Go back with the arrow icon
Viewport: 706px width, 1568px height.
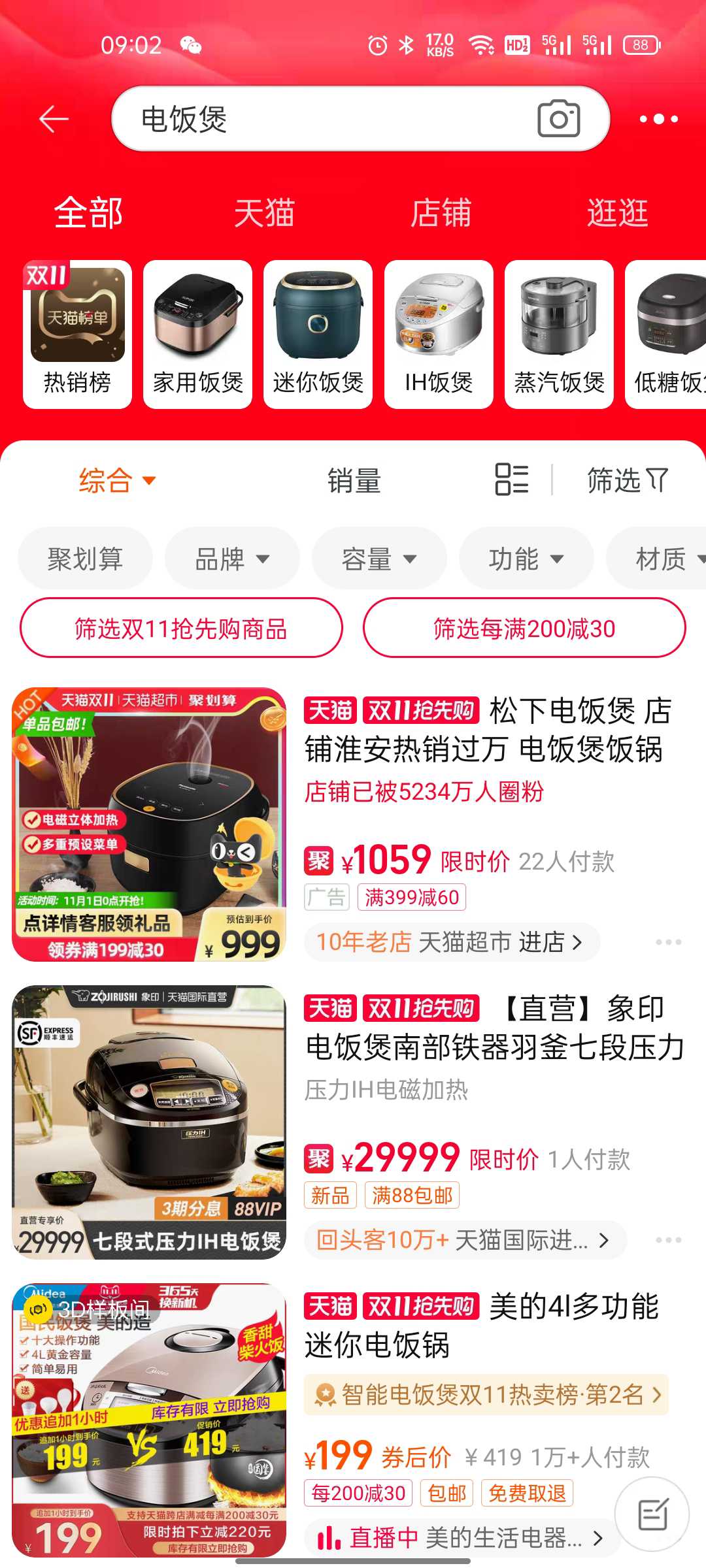(x=54, y=119)
